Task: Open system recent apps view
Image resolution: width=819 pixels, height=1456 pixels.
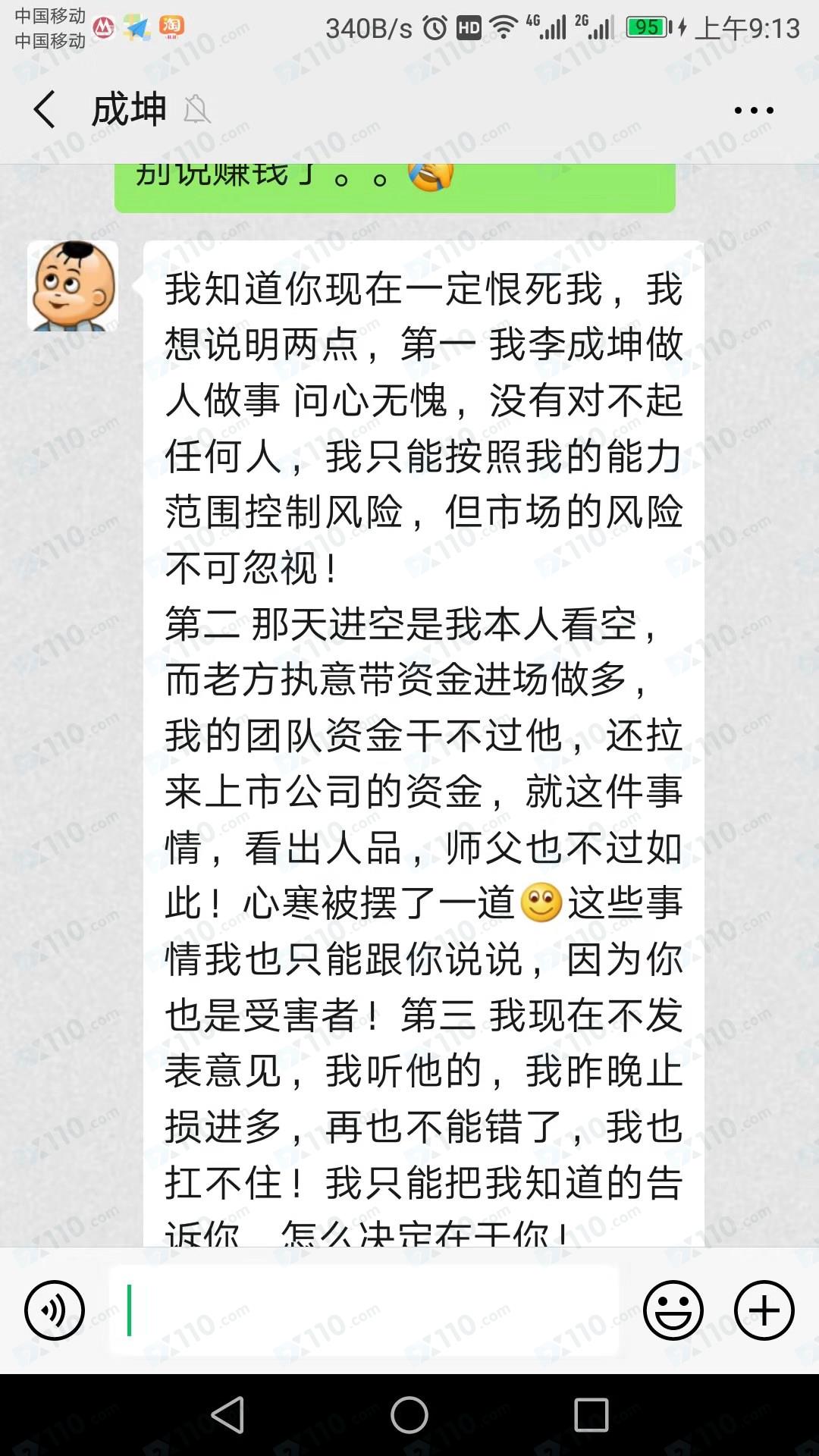Action: pyautogui.click(x=591, y=1415)
